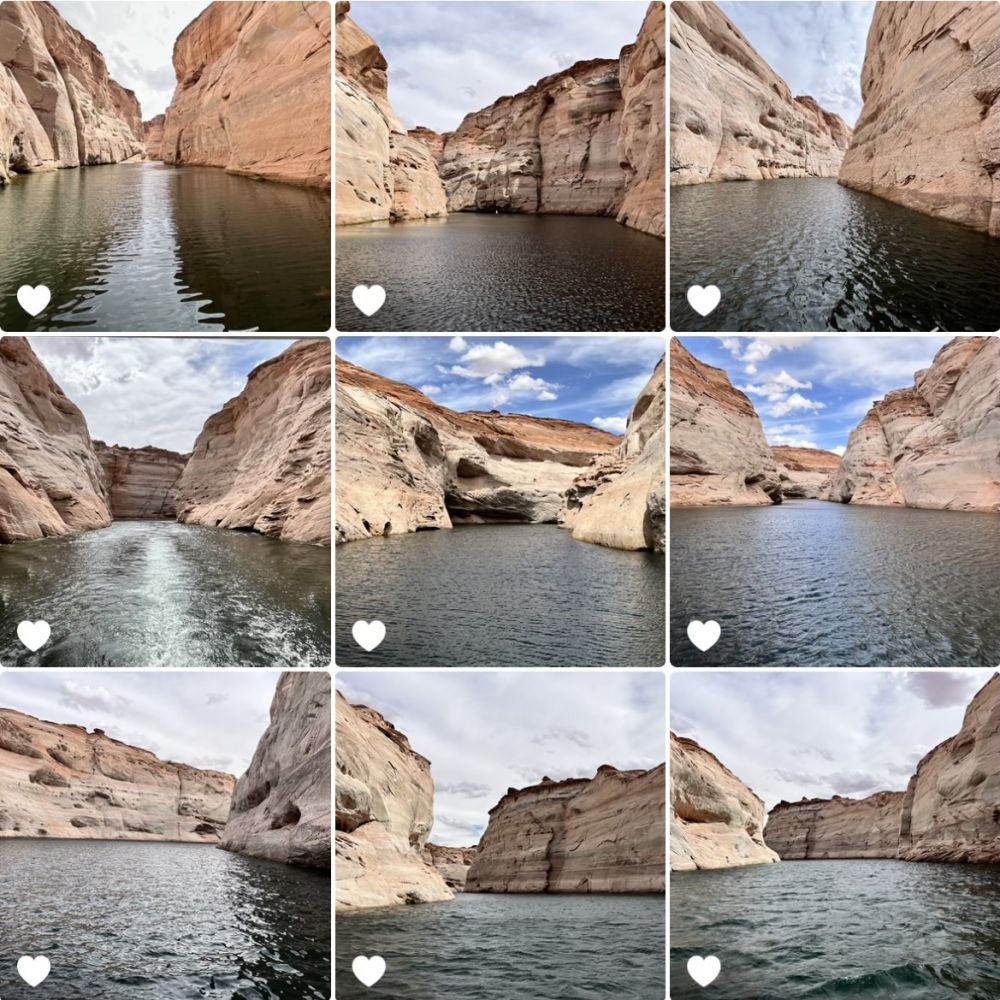Unfavorite the boat wake photo via heart icon
1000x1000 pixels.
[x=34, y=635]
